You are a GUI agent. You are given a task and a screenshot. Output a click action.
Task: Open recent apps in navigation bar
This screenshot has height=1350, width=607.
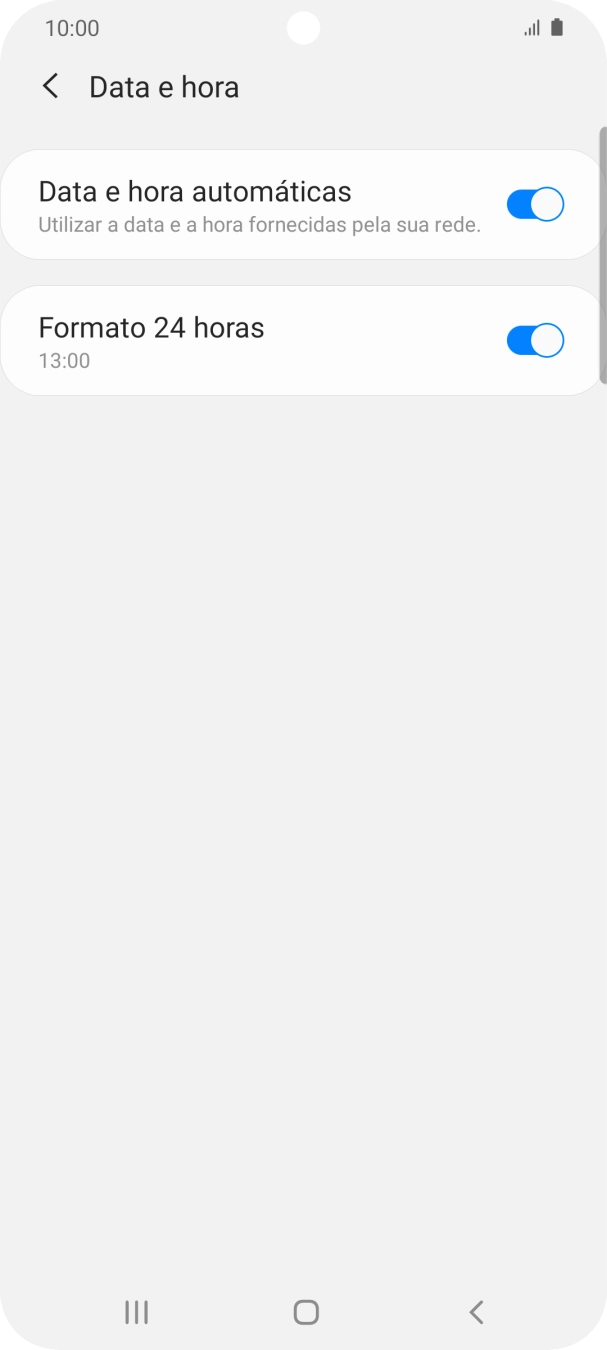pyautogui.click(x=136, y=1312)
